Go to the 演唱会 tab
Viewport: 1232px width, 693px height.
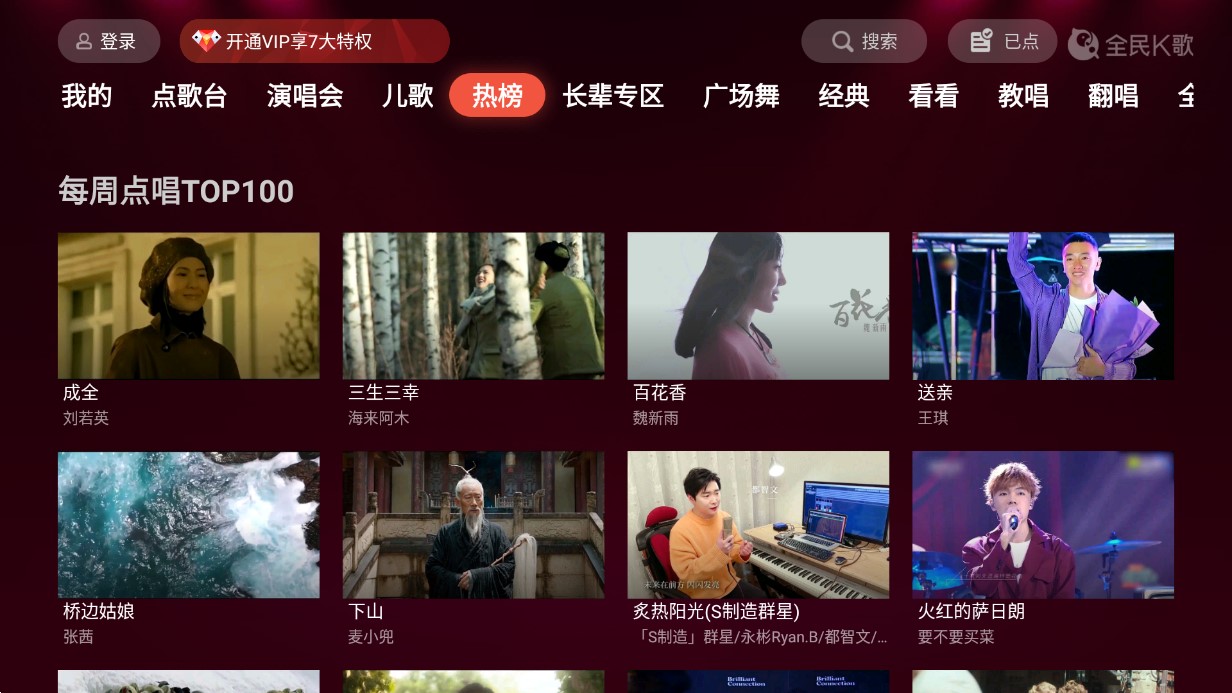pyautogui.click(x=305, y=96)
